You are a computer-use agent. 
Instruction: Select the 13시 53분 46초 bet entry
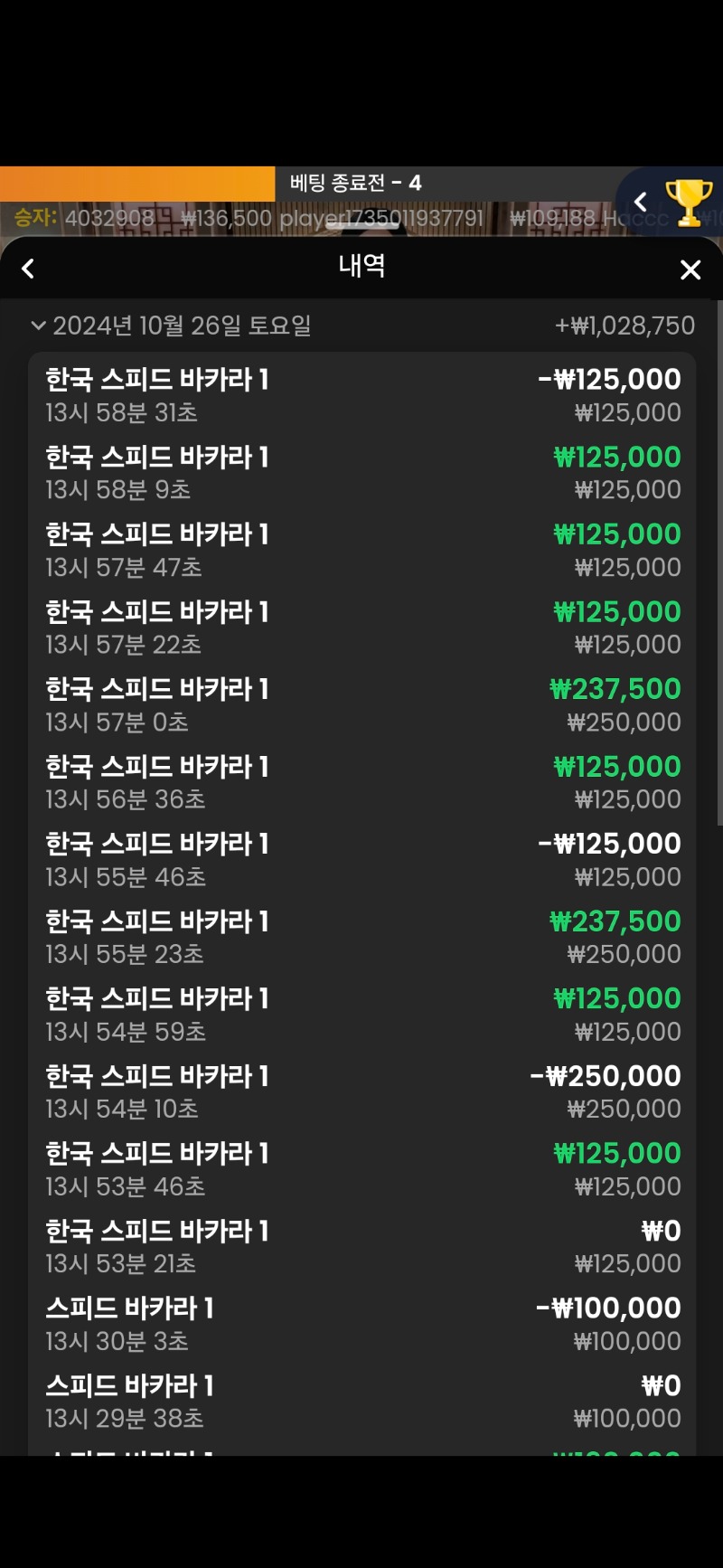[x=361, y=1168]
